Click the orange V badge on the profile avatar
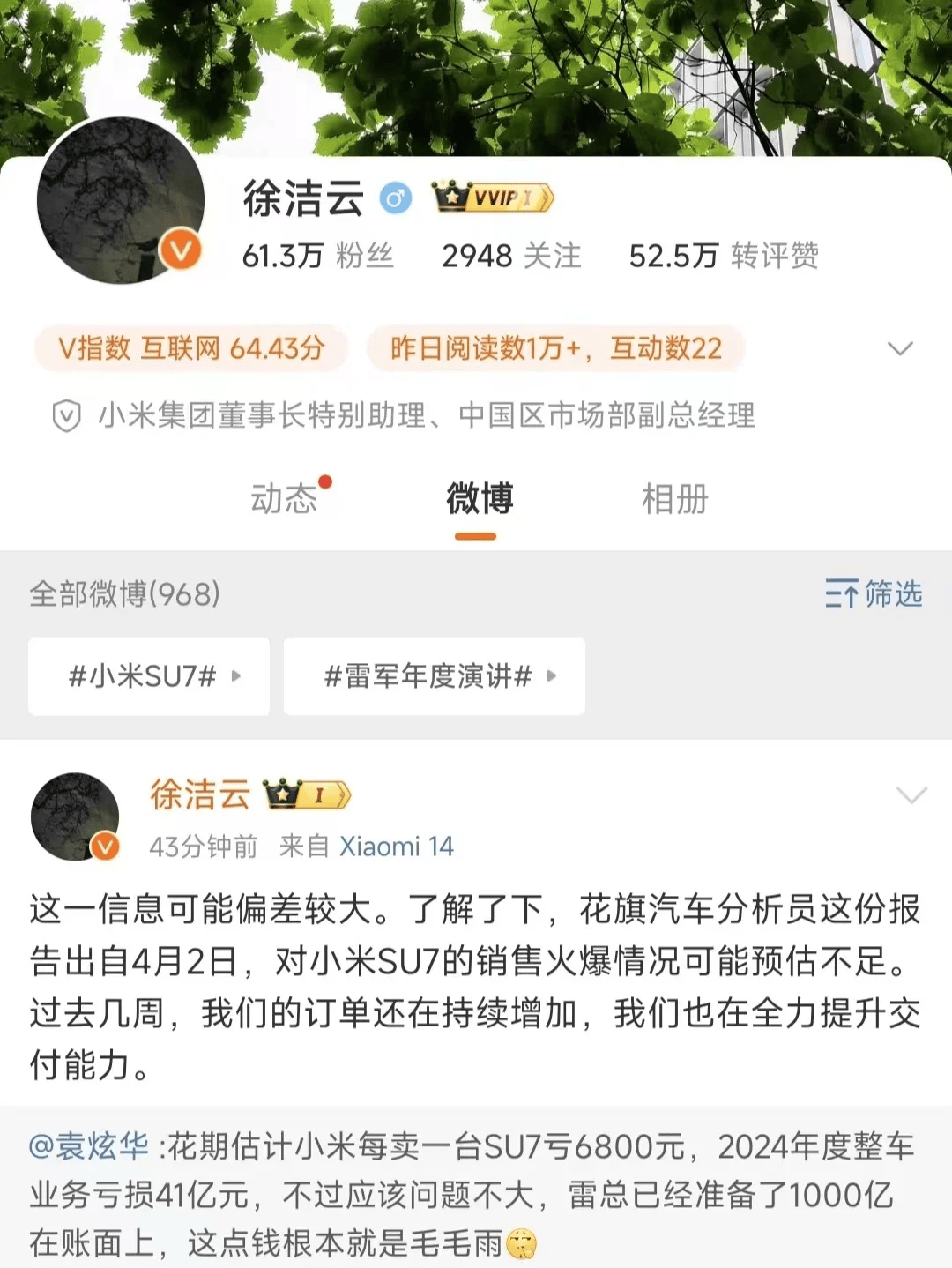 point(181,250)
